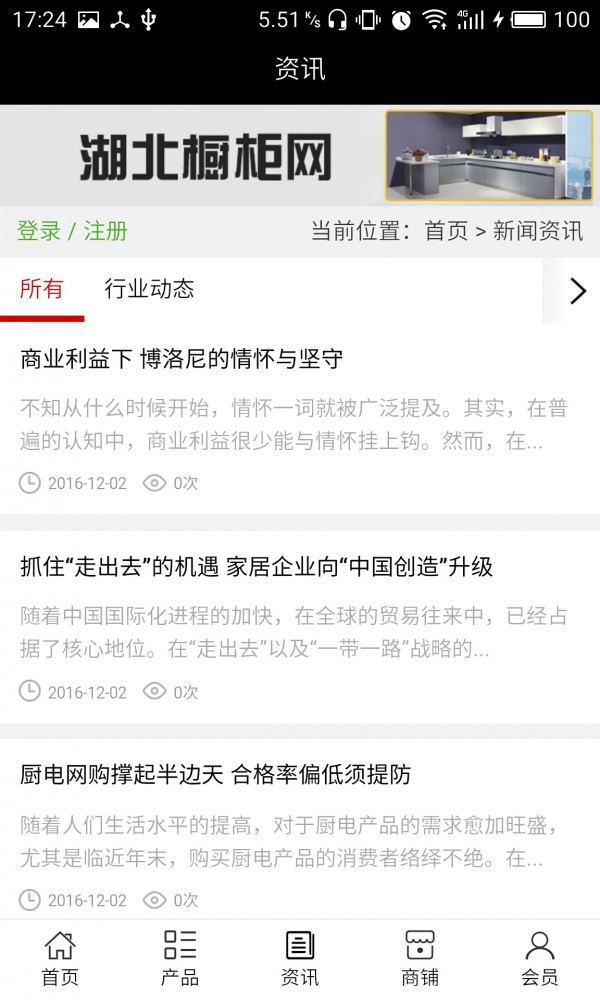Tap the 登录 login link
The width and height of the screenshot is (600, 1000).
tap(39, 231)
